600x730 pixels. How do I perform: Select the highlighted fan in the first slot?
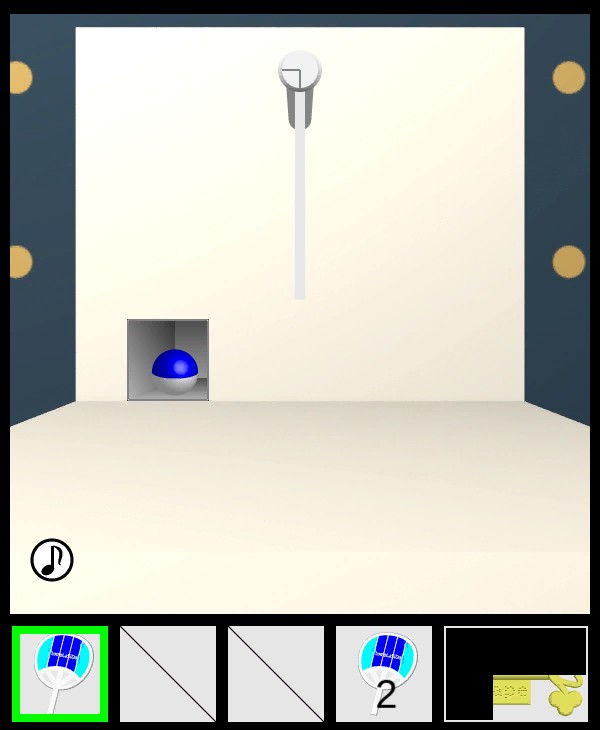pos(60,674)
